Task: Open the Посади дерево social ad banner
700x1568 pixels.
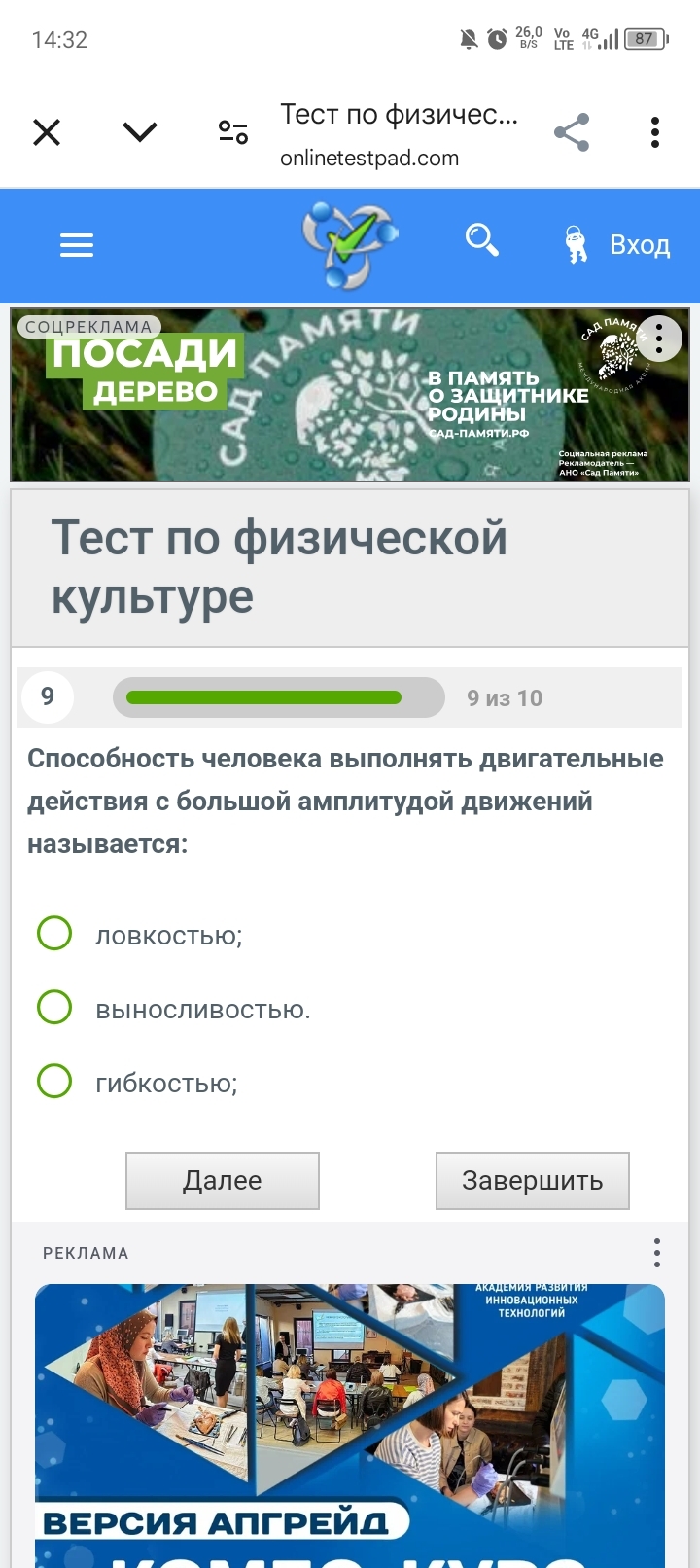Action: 350,395
